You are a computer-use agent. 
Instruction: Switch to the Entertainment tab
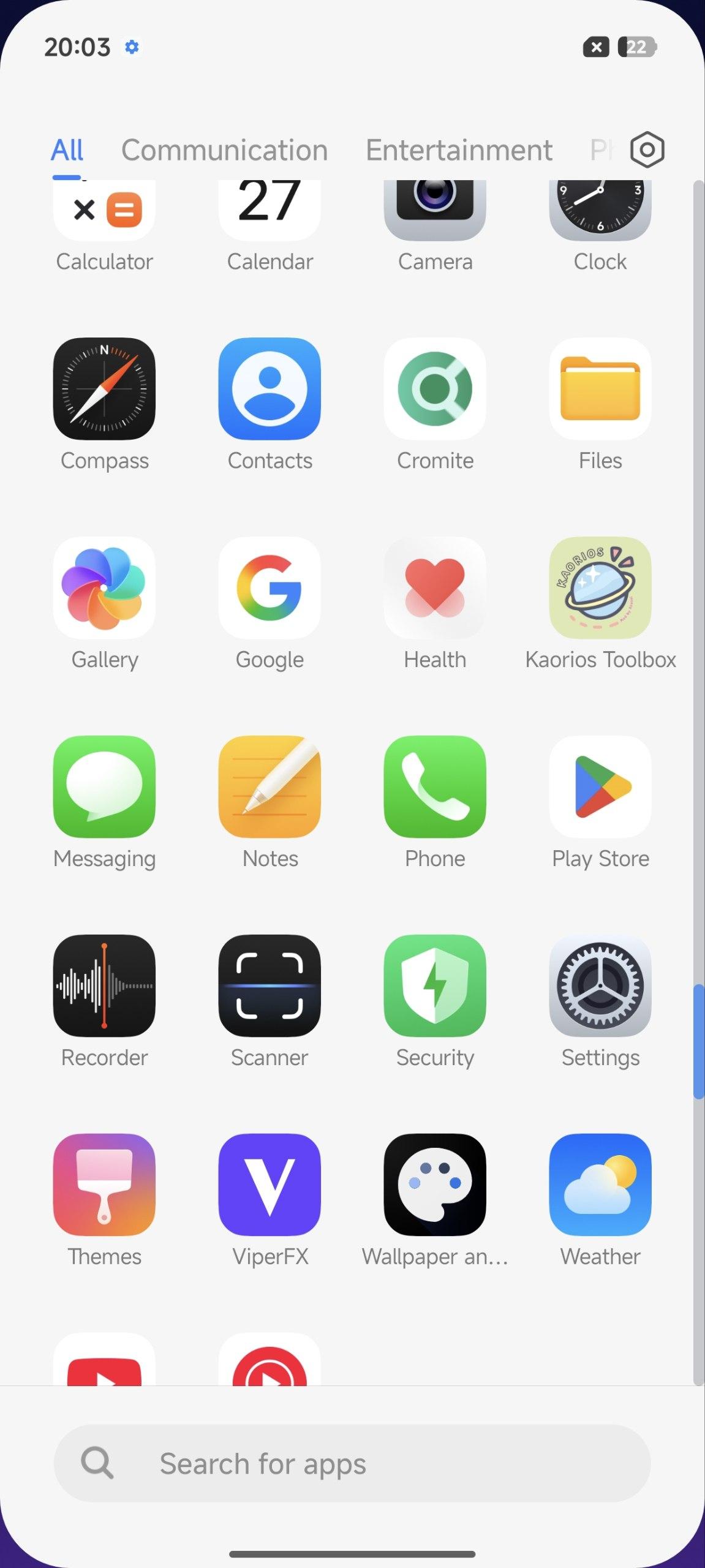click(x=459, y=150)
